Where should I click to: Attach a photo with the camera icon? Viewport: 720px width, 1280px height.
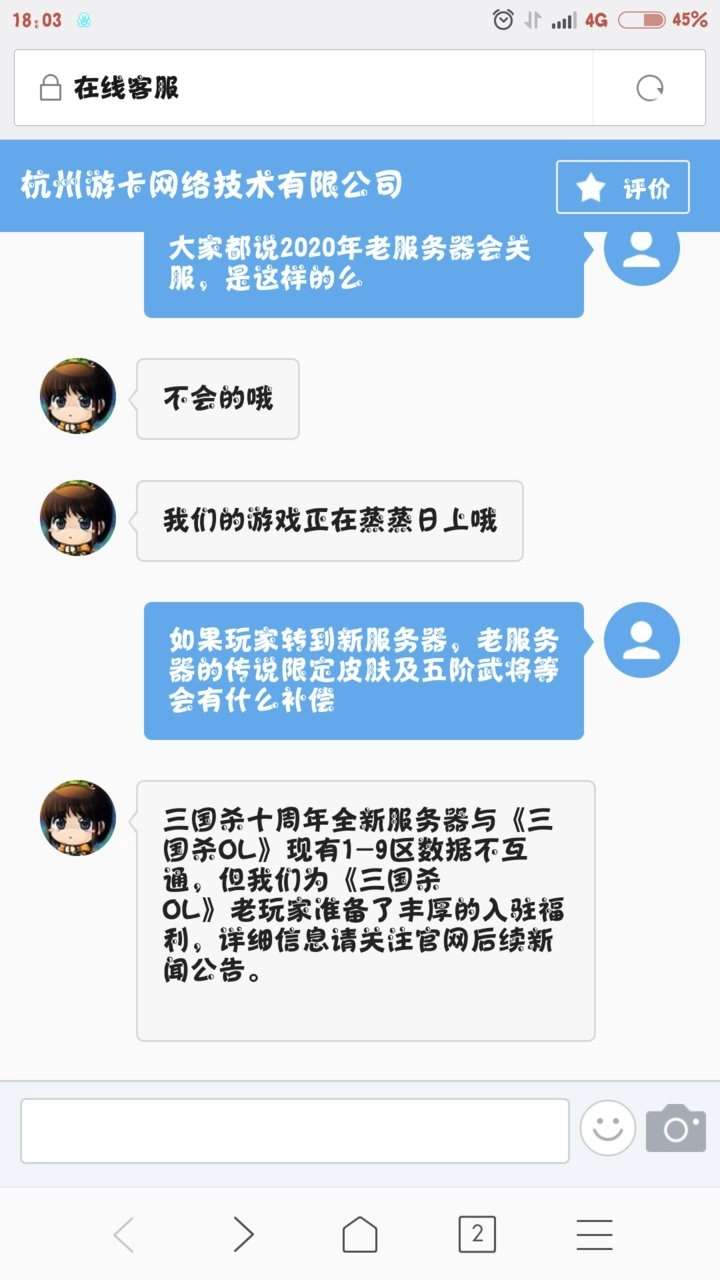click(676, 1129)
